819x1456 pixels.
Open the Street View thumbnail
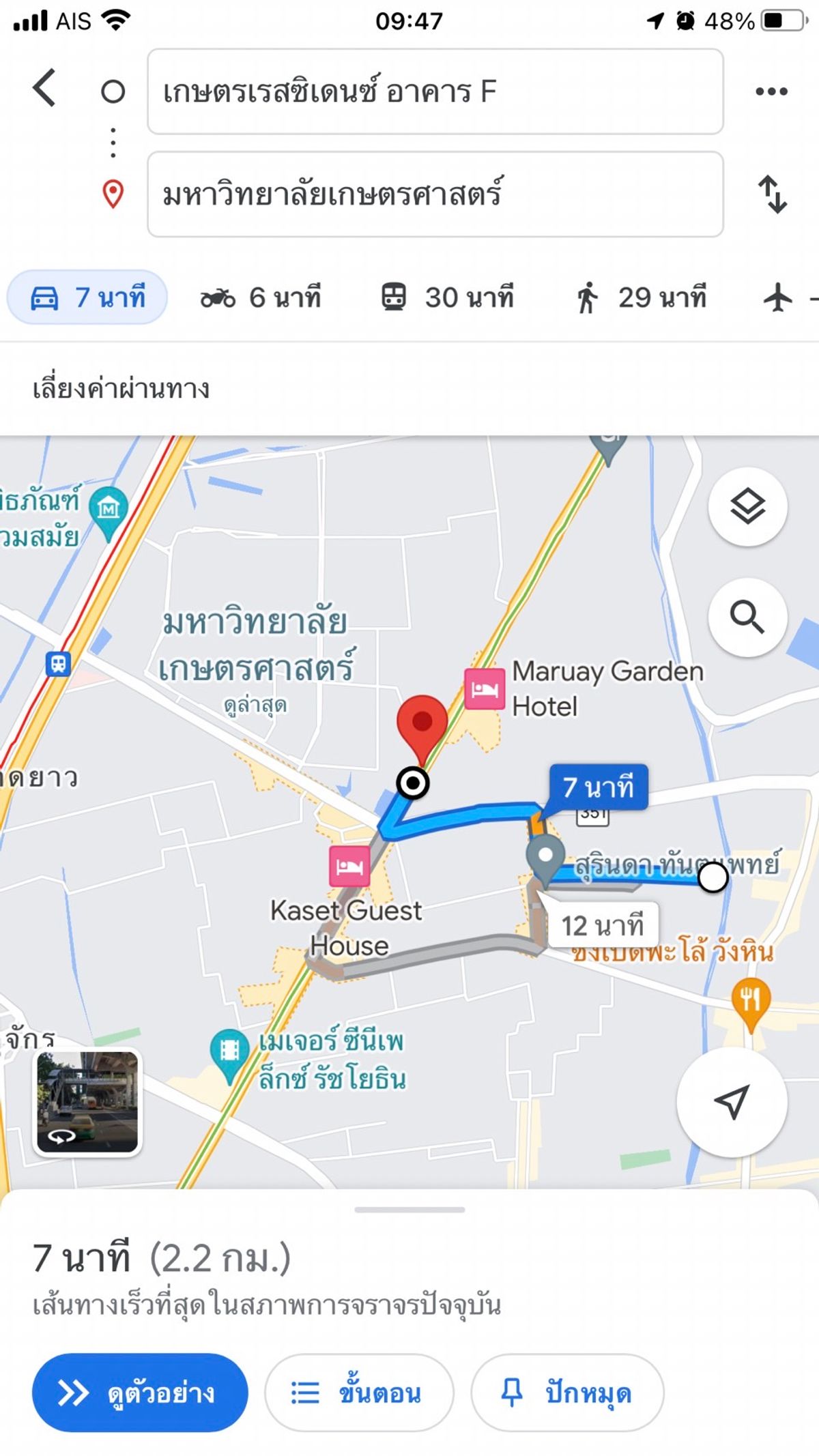(x=87, y=1101)
